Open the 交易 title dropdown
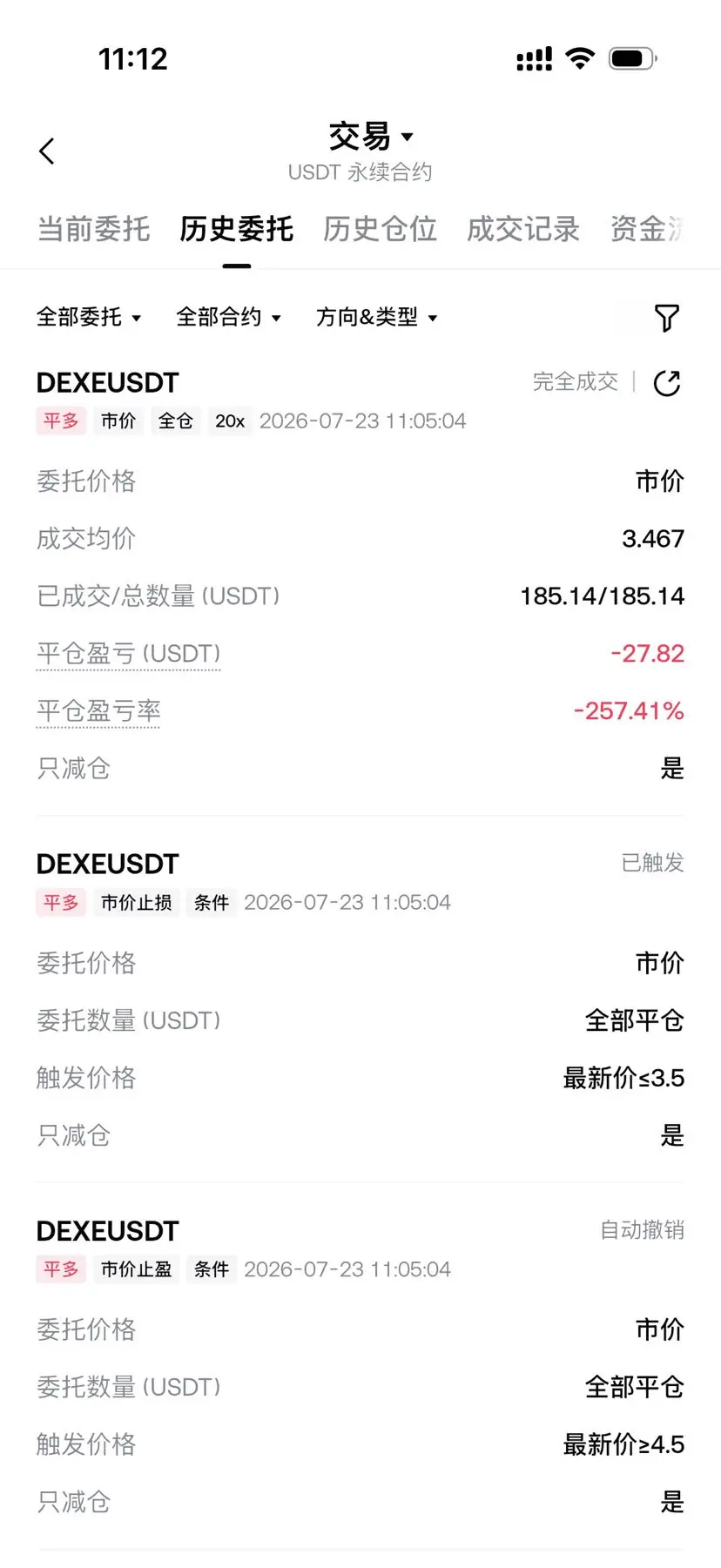The width and height of the screenshot is (721, 1568). click(x=371, y=137)
